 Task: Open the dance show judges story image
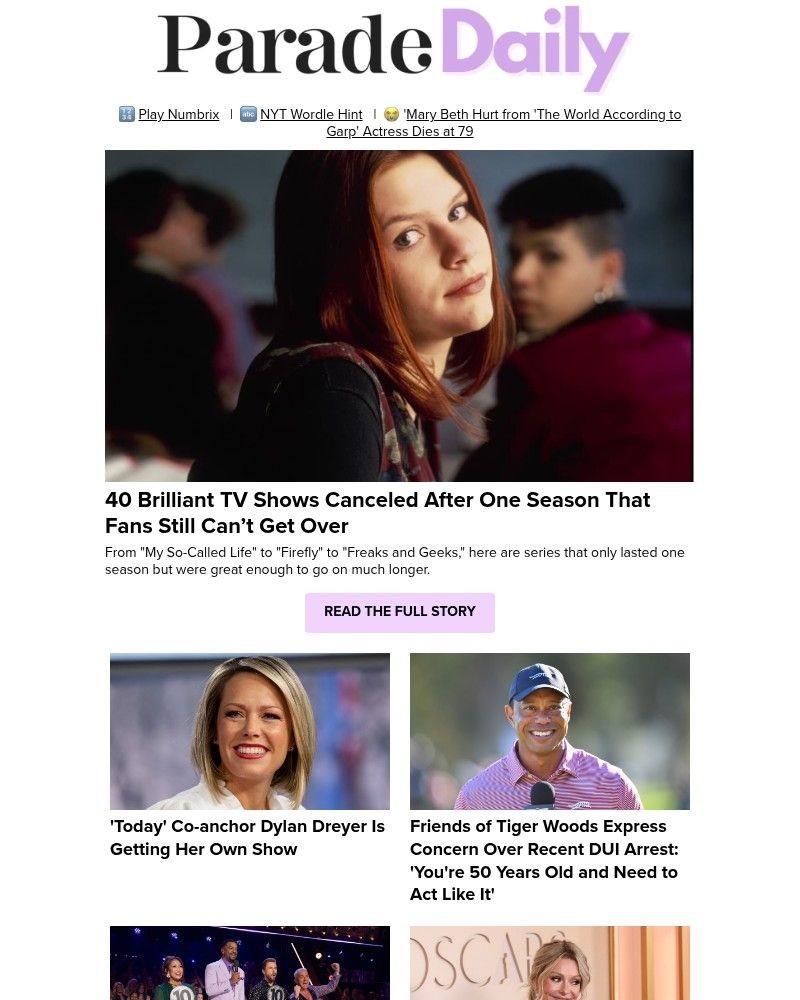coord(250,963)
